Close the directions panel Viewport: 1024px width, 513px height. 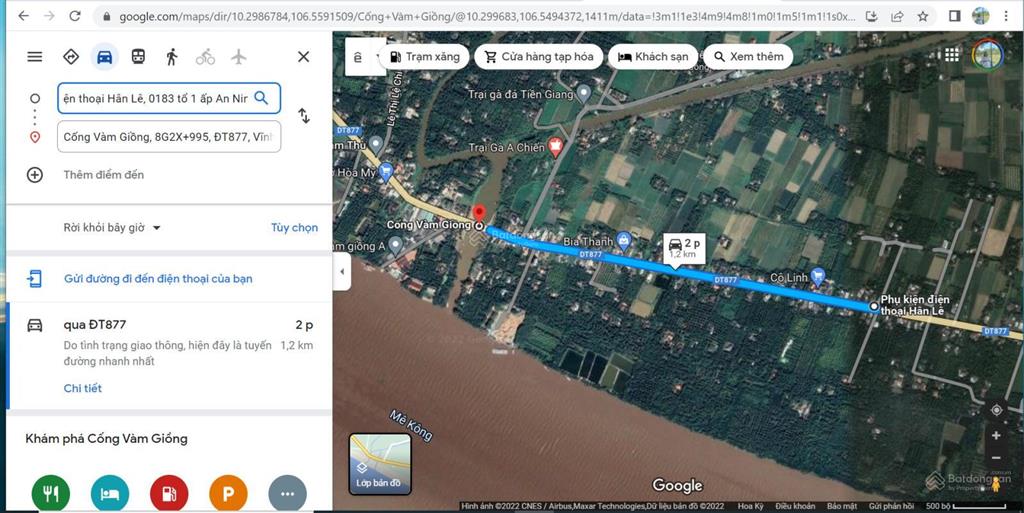point(303,57)
